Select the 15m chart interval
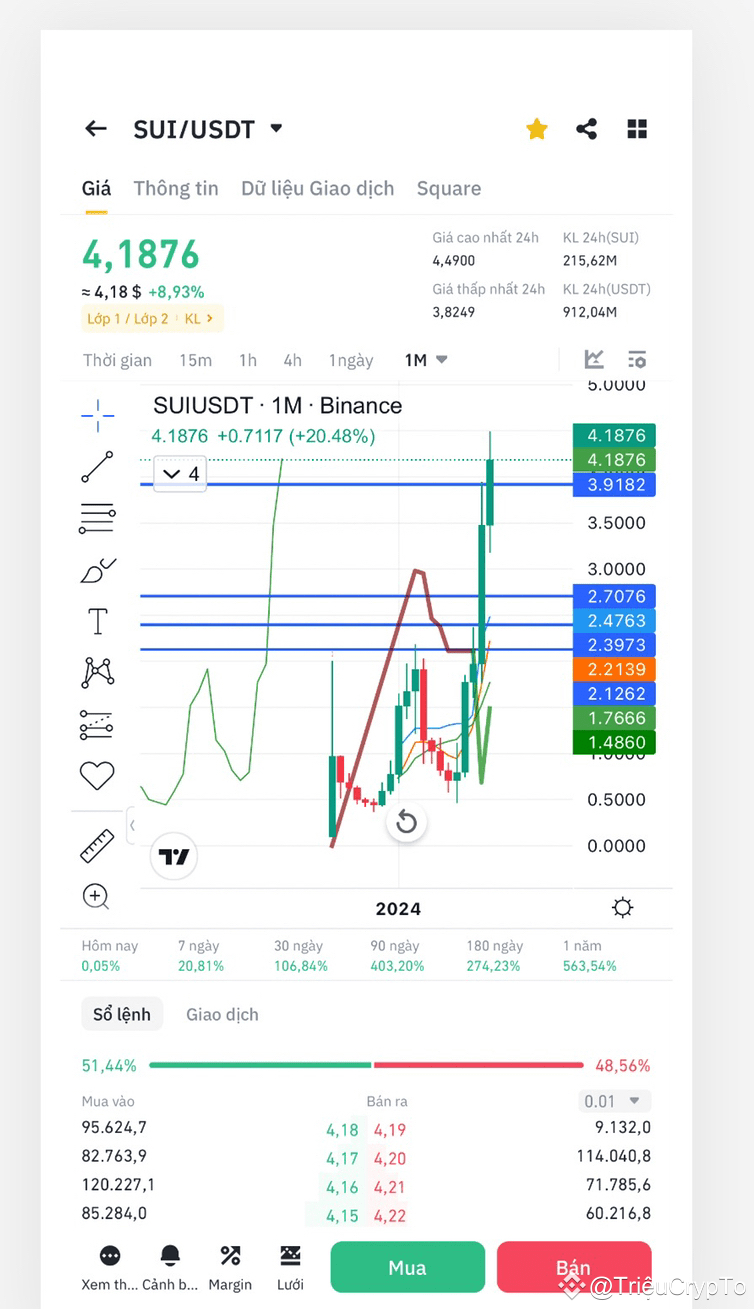The height and width of the screenshot is (1309, 754). (x=195, y=360)
